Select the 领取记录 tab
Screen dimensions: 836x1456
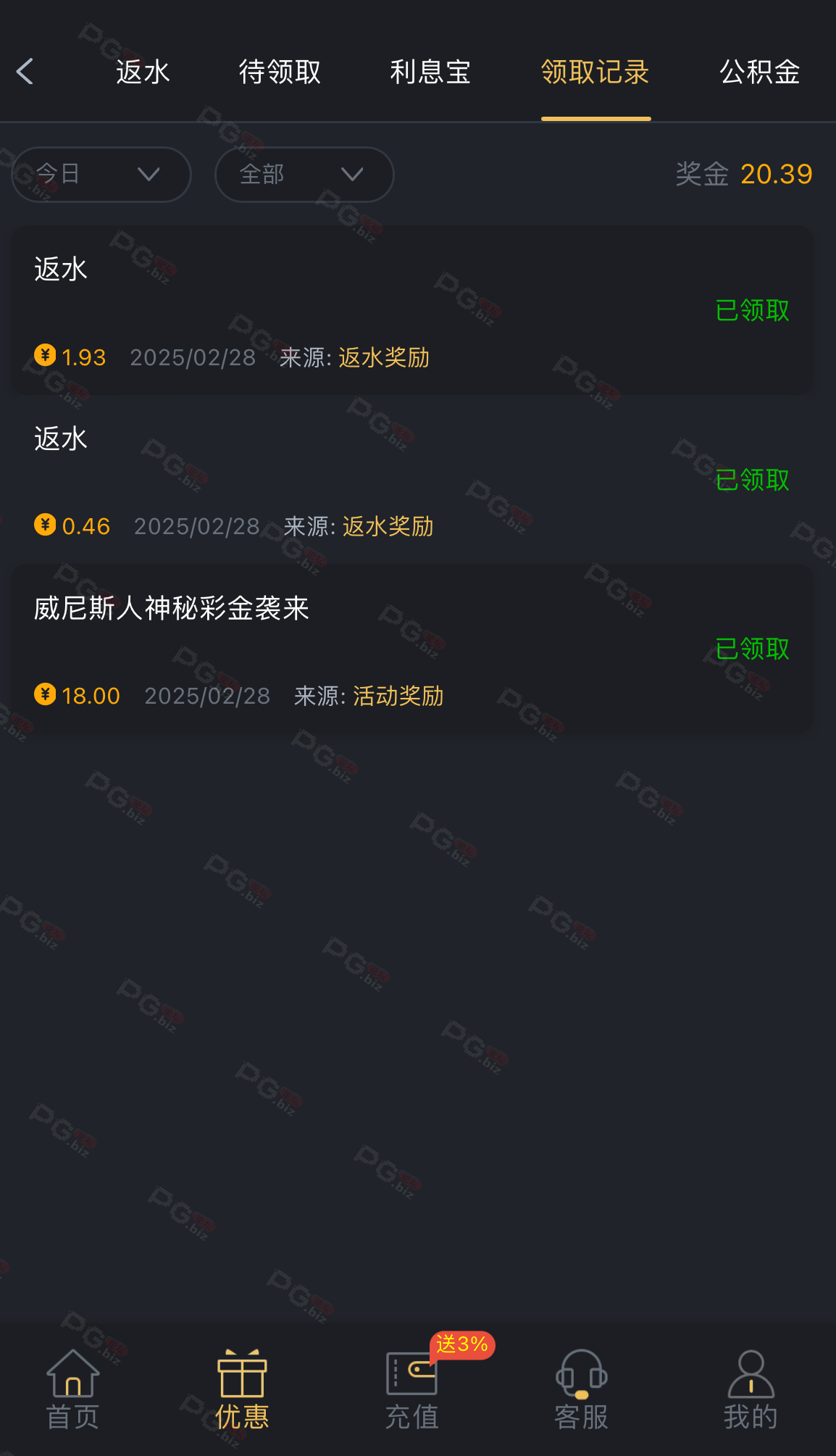(x=595, y=72)
